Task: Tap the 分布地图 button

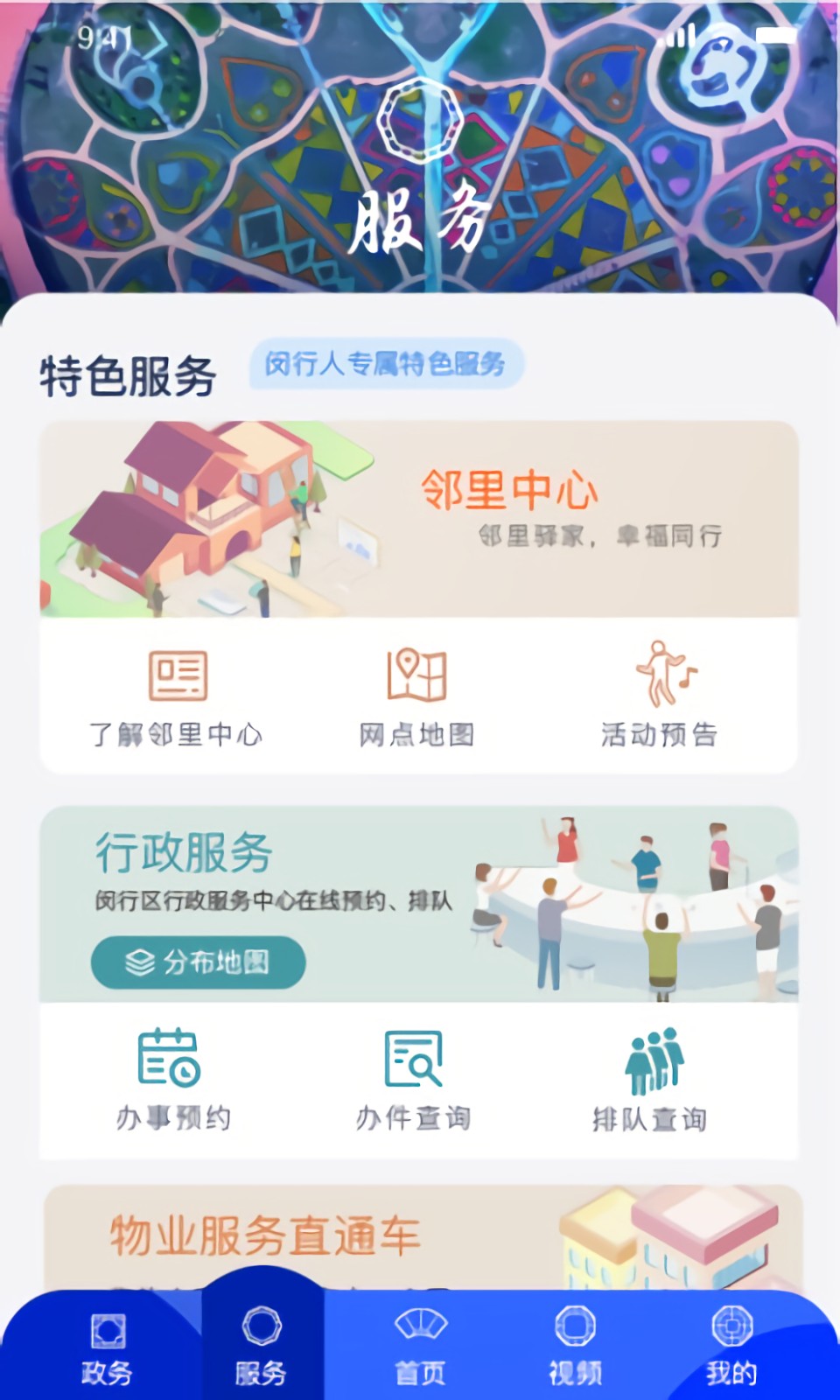Action: pyautogui.click(x=199, y=962)
